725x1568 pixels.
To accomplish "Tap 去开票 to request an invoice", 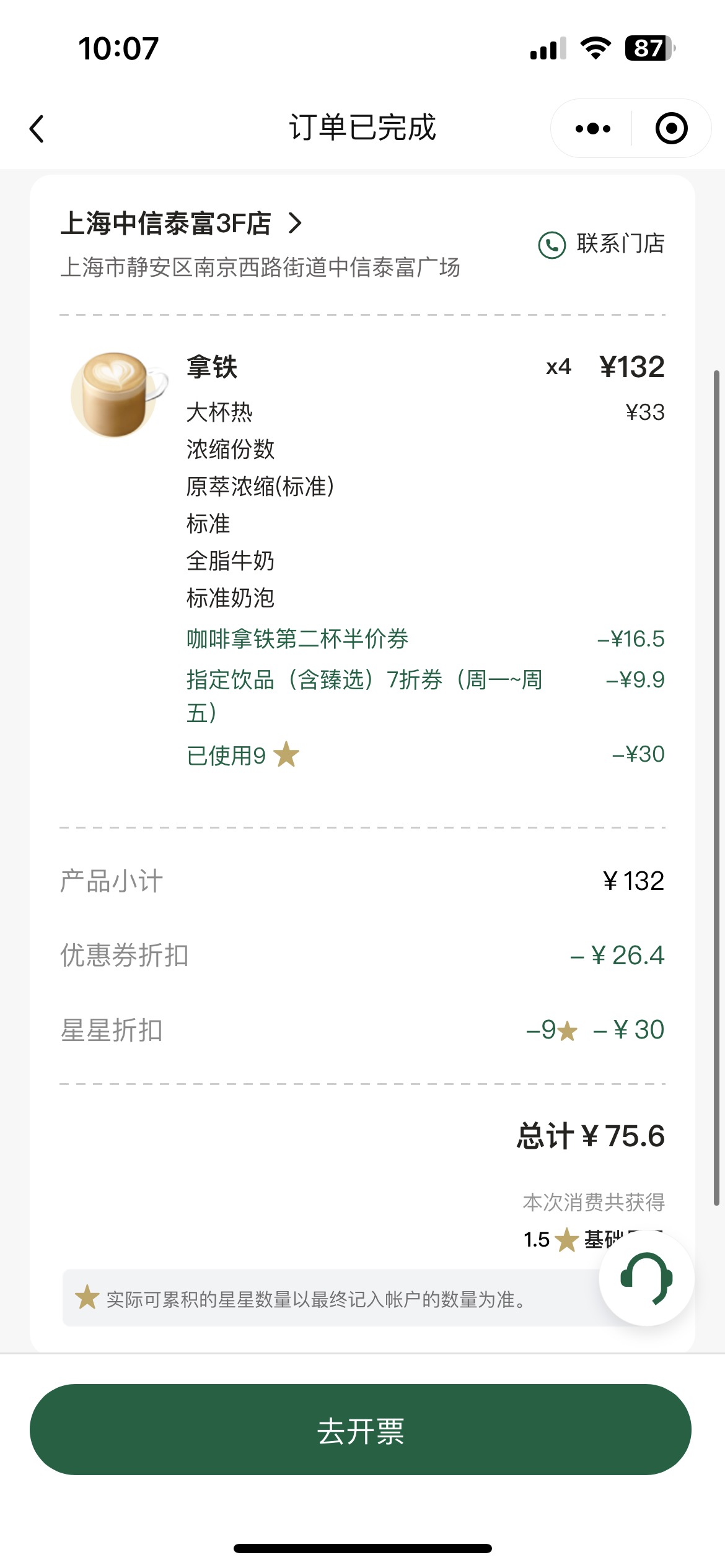I will pyautogui.click(x=361, y=1430).
